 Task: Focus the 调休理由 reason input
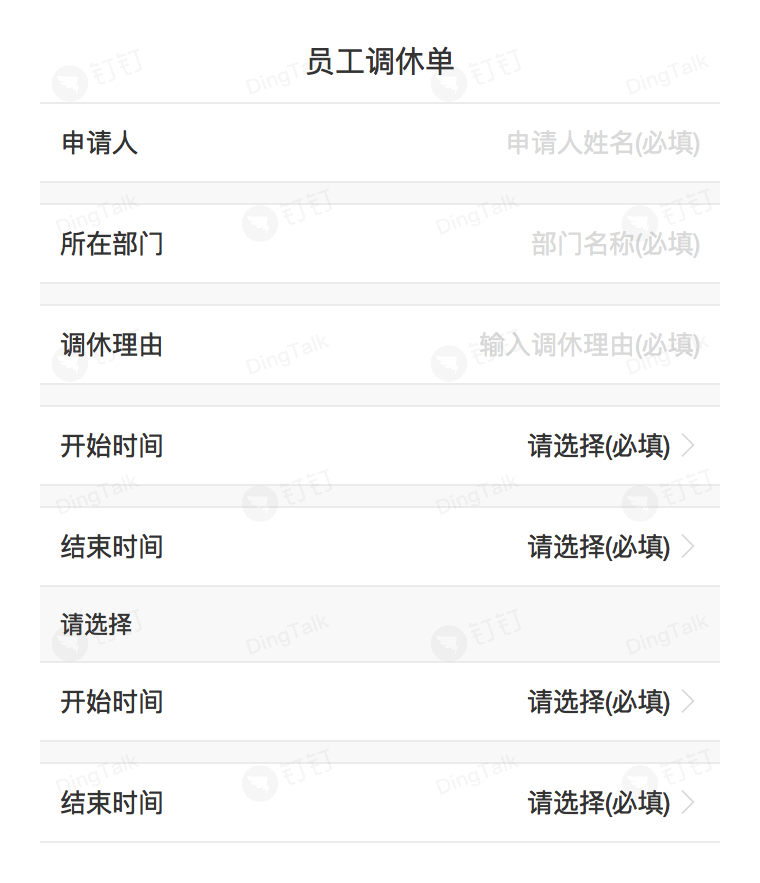(x=588, y=345)
